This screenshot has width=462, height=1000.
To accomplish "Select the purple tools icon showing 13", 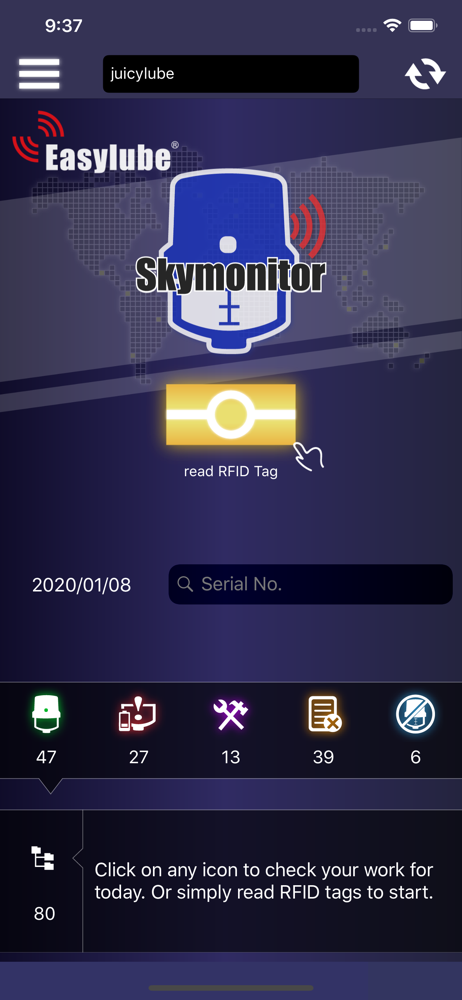I will tap(230, 716).
